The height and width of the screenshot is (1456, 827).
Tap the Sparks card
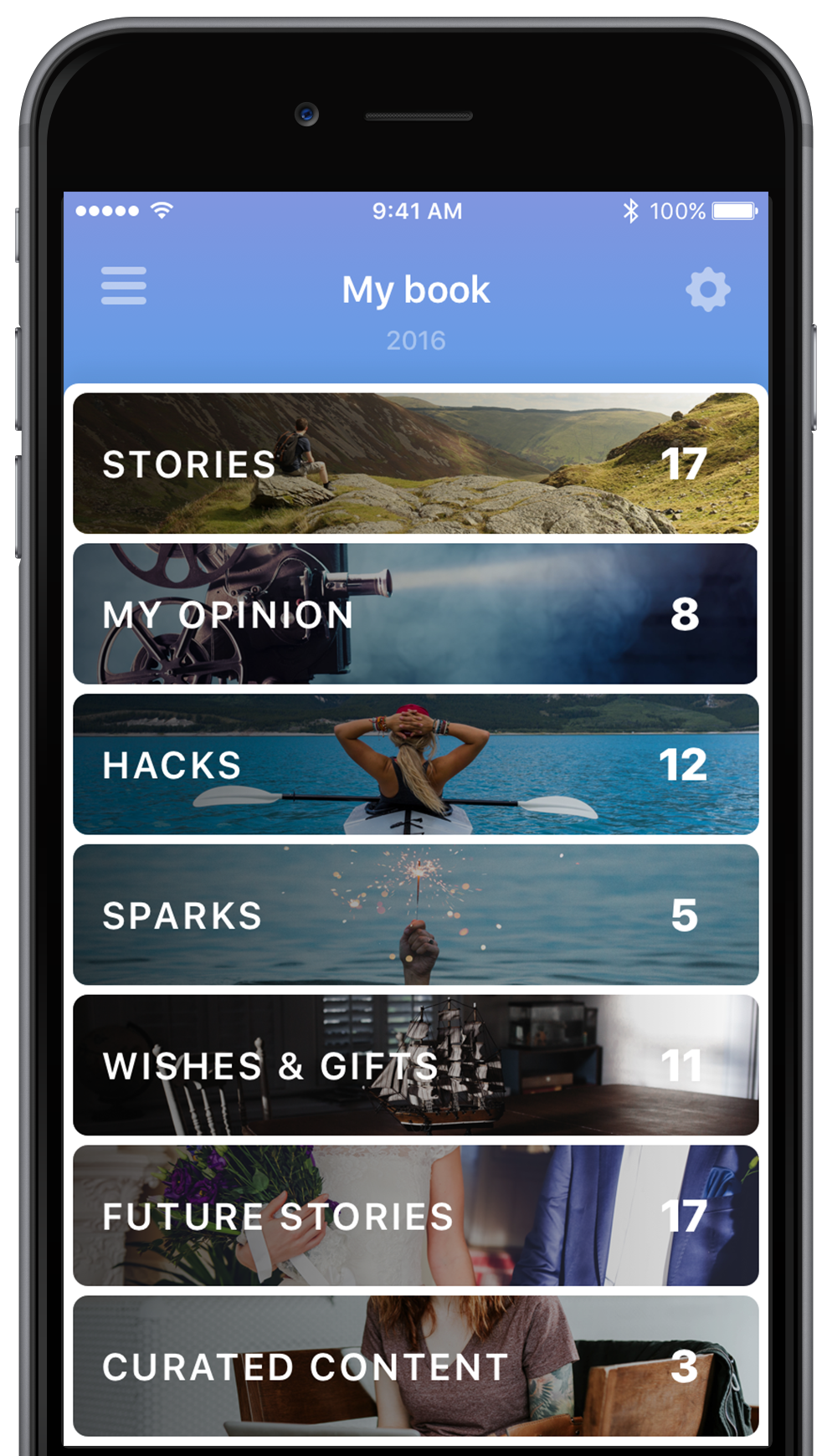click(x=415, y=915)
